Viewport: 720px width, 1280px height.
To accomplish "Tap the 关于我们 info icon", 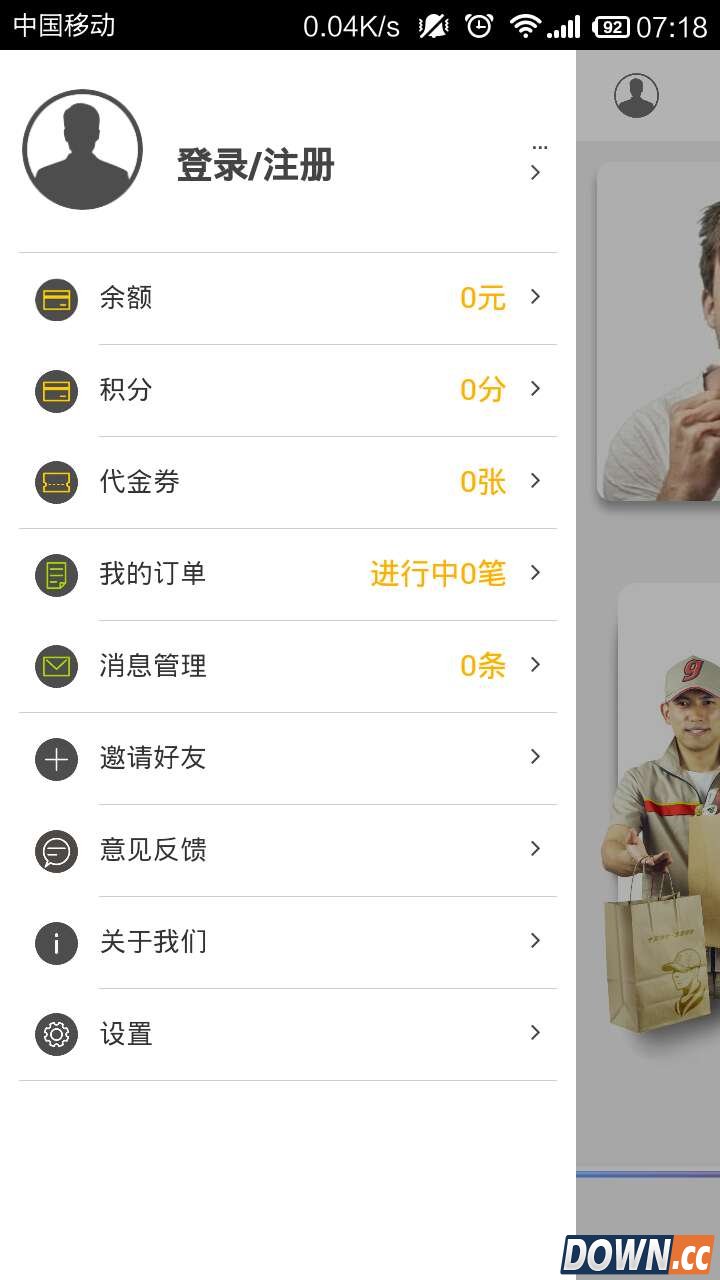I will coord(56,942).
